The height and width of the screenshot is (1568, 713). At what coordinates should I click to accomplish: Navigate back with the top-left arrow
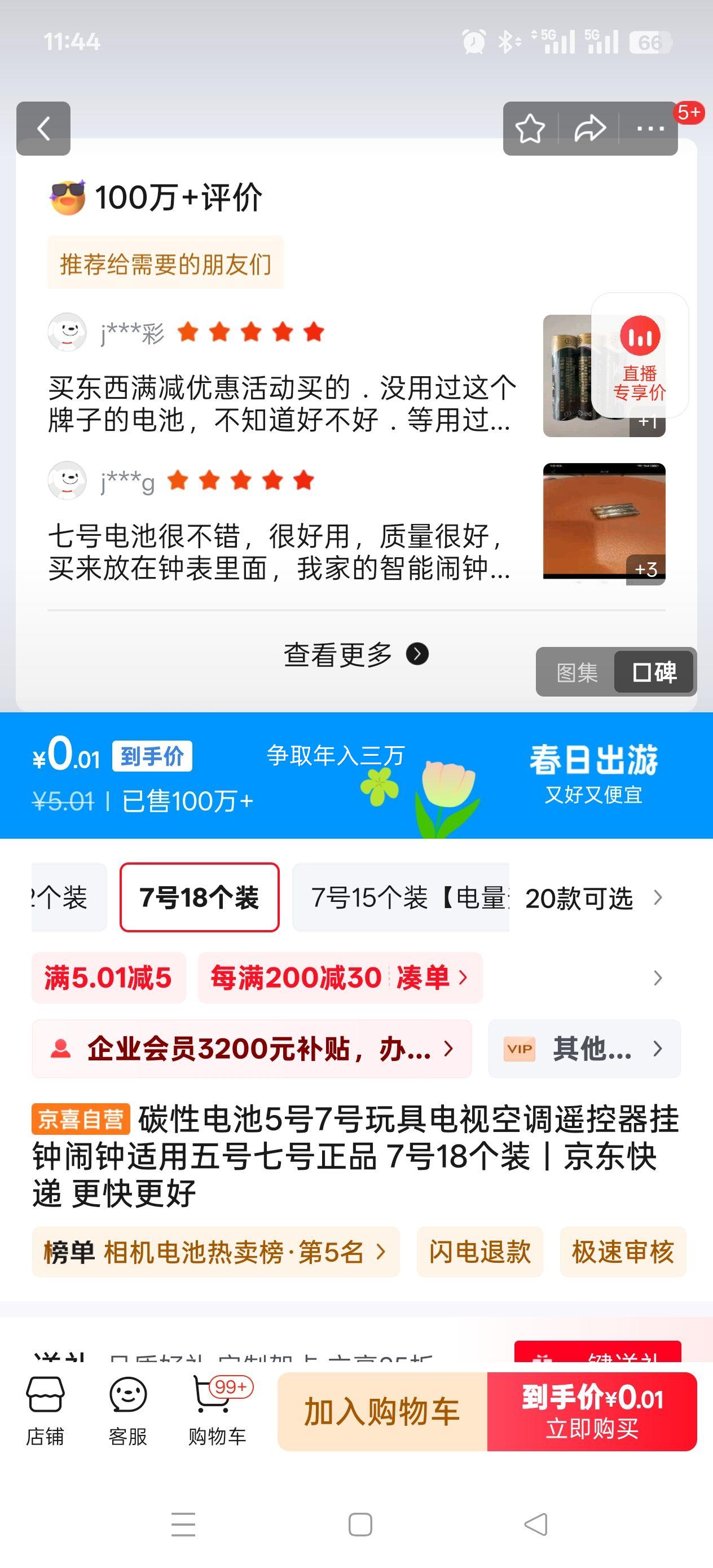pyautogui.click(x=43, y=129)
